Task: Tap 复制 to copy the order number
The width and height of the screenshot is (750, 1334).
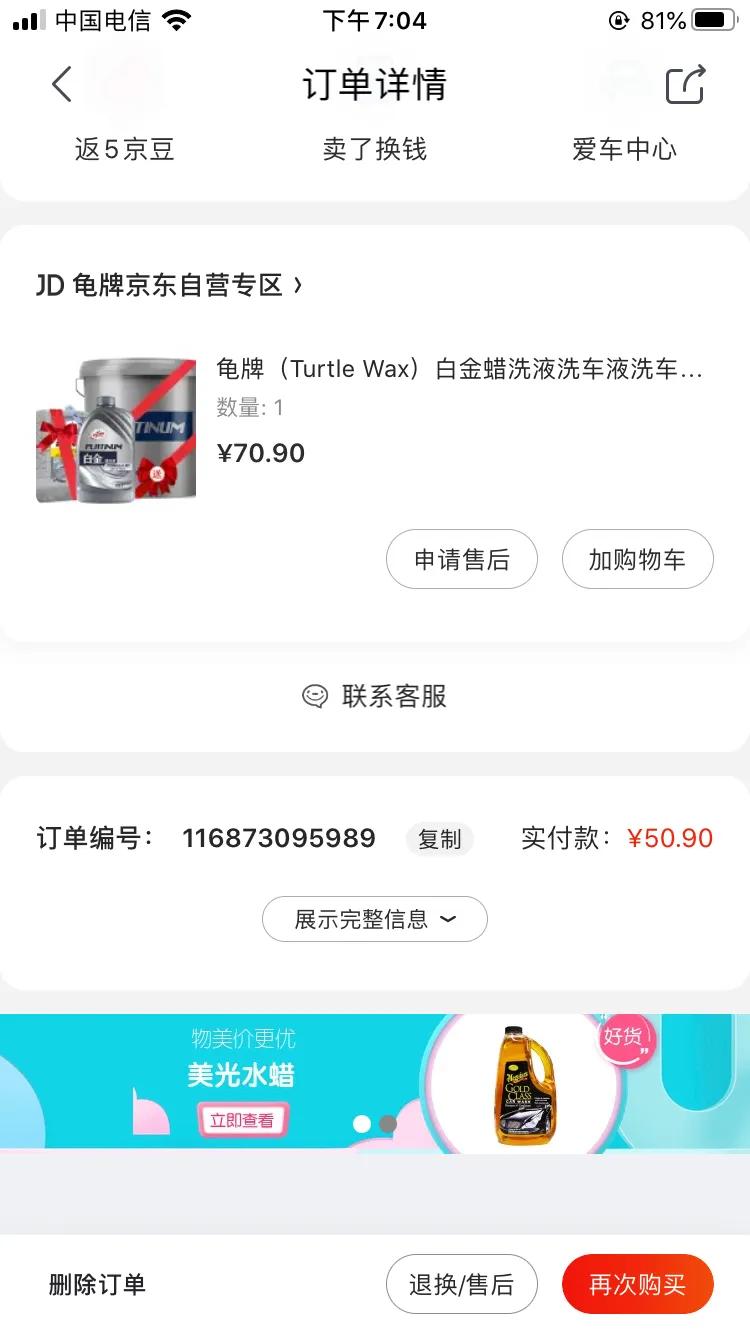Action: [440, 839]
